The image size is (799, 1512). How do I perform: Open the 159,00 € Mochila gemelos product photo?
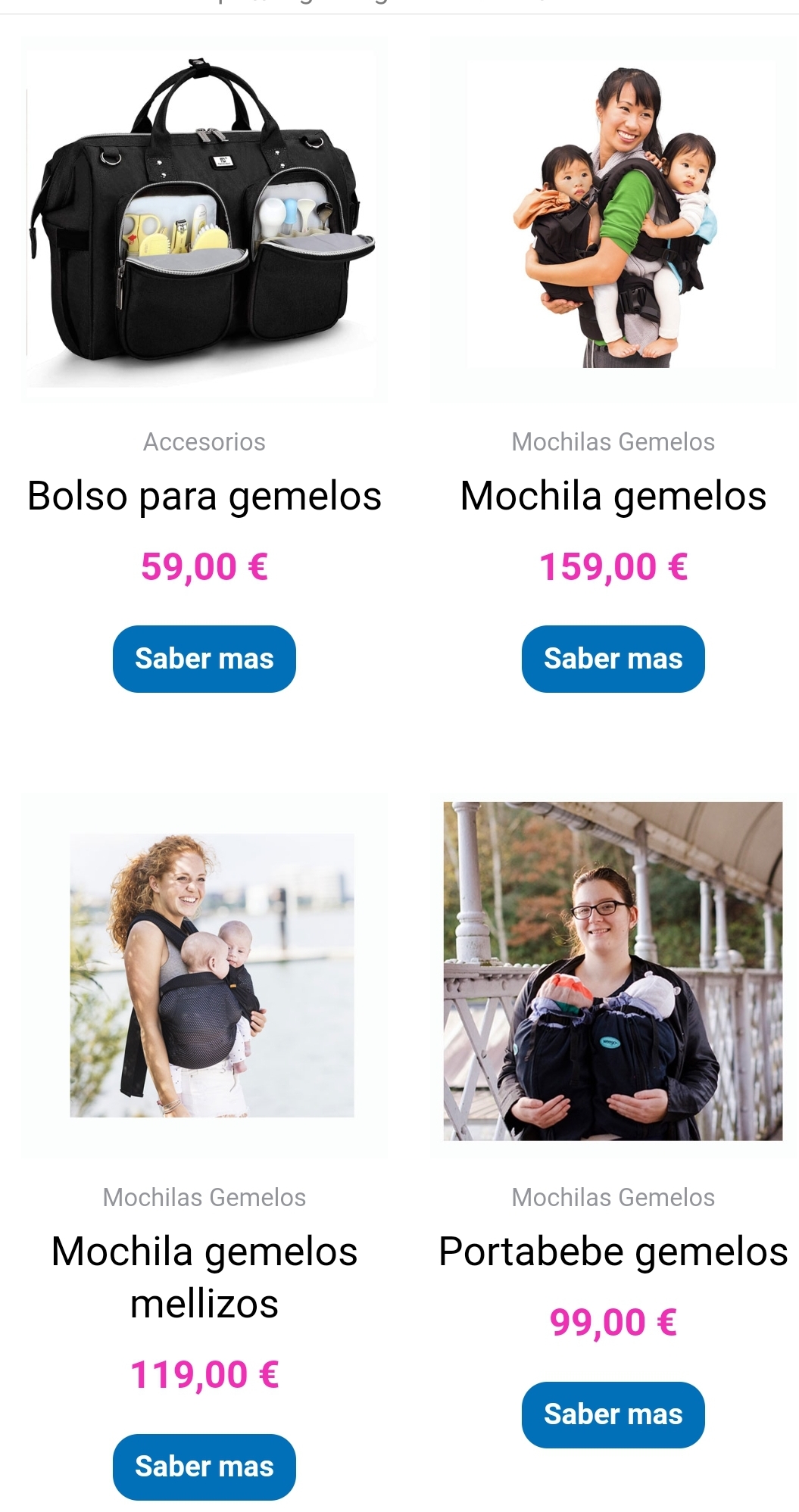(x=613, y=220)
